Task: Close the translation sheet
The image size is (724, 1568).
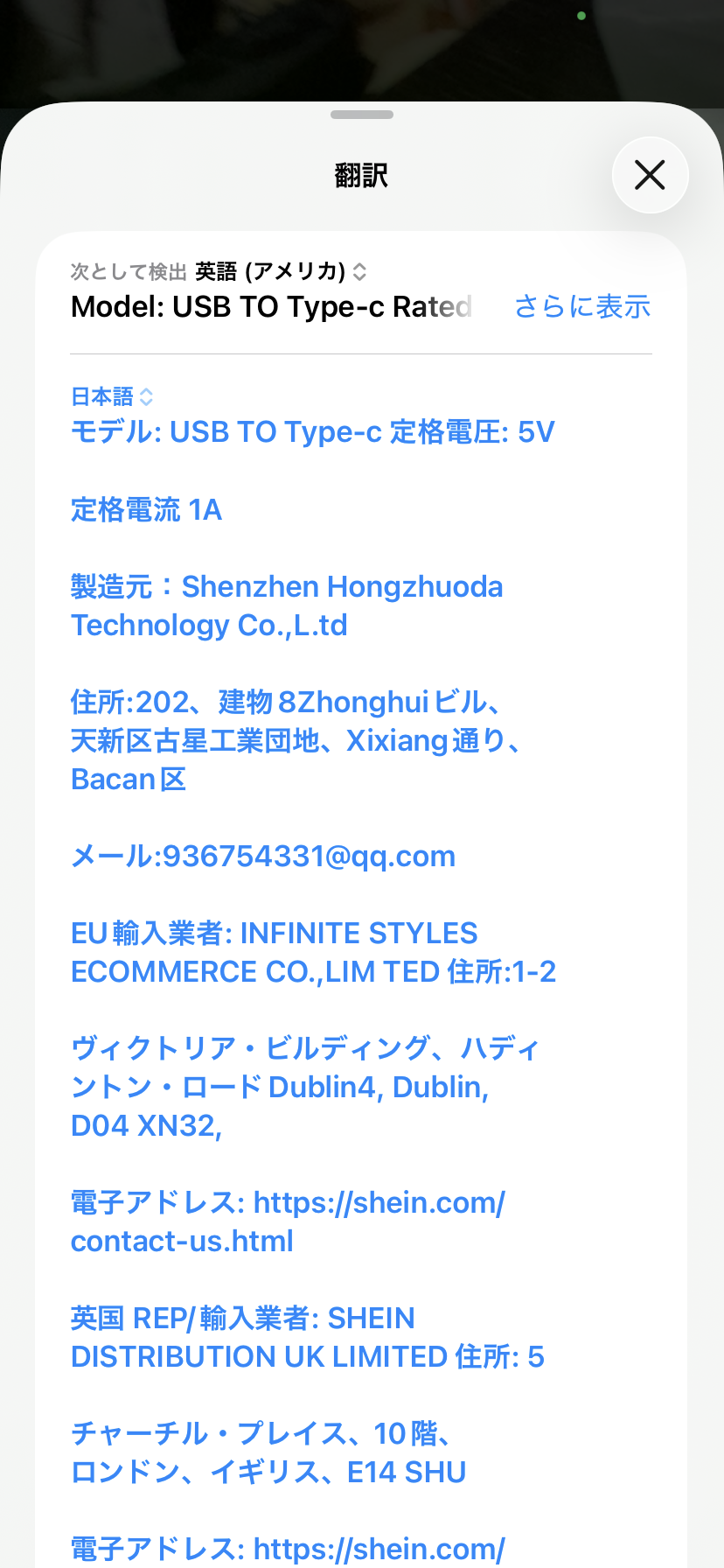Action: point(650,175)
